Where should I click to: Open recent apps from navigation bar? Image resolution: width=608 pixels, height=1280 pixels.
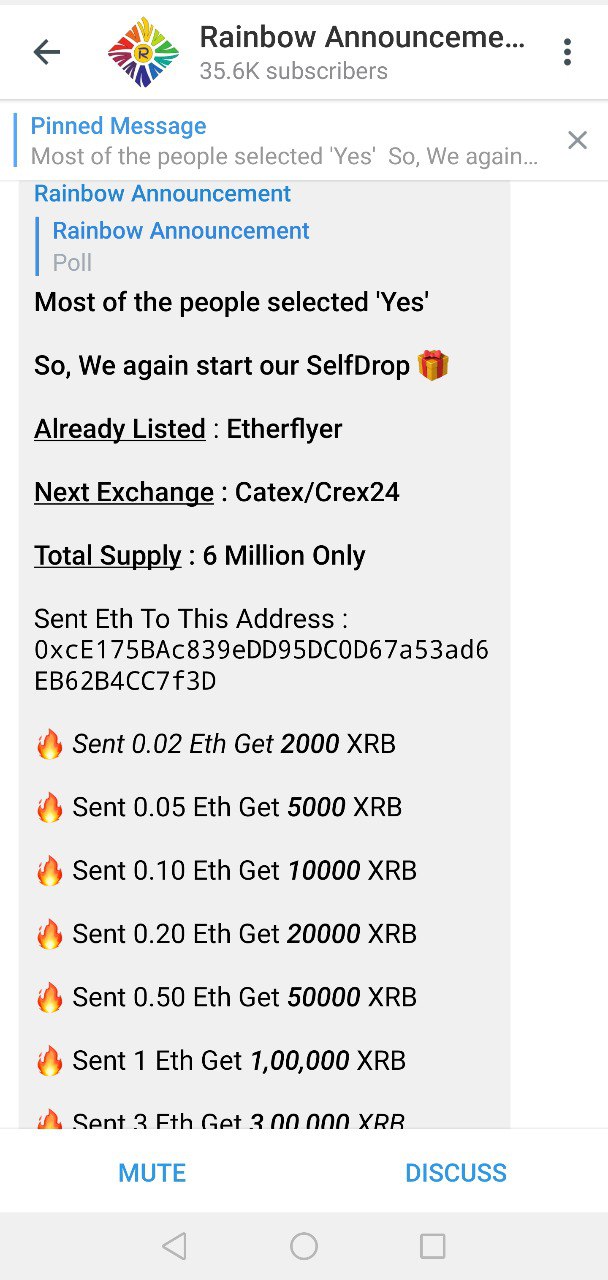point(432,1246)
